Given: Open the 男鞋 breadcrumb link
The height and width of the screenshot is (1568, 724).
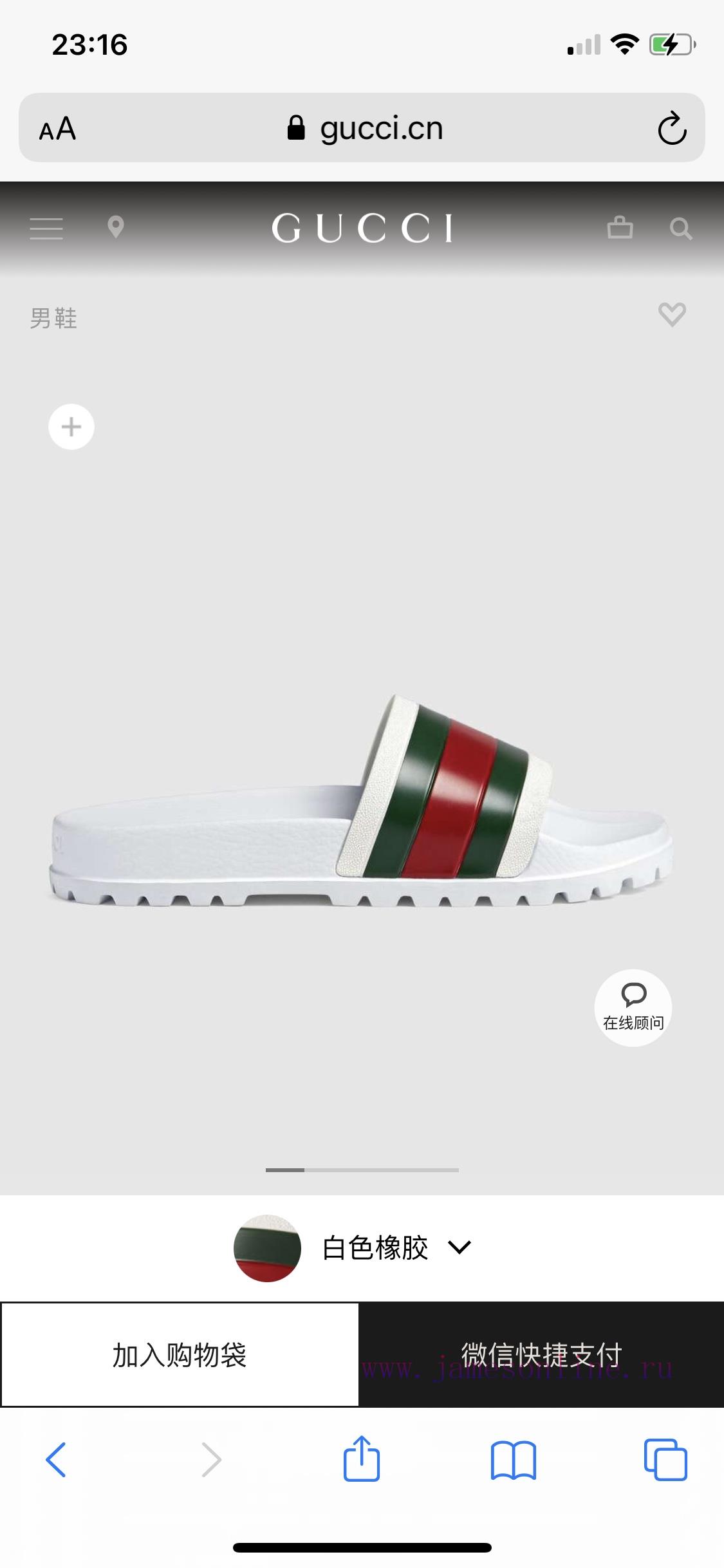Looking at the screenshot, I should (x=53, y=318).
